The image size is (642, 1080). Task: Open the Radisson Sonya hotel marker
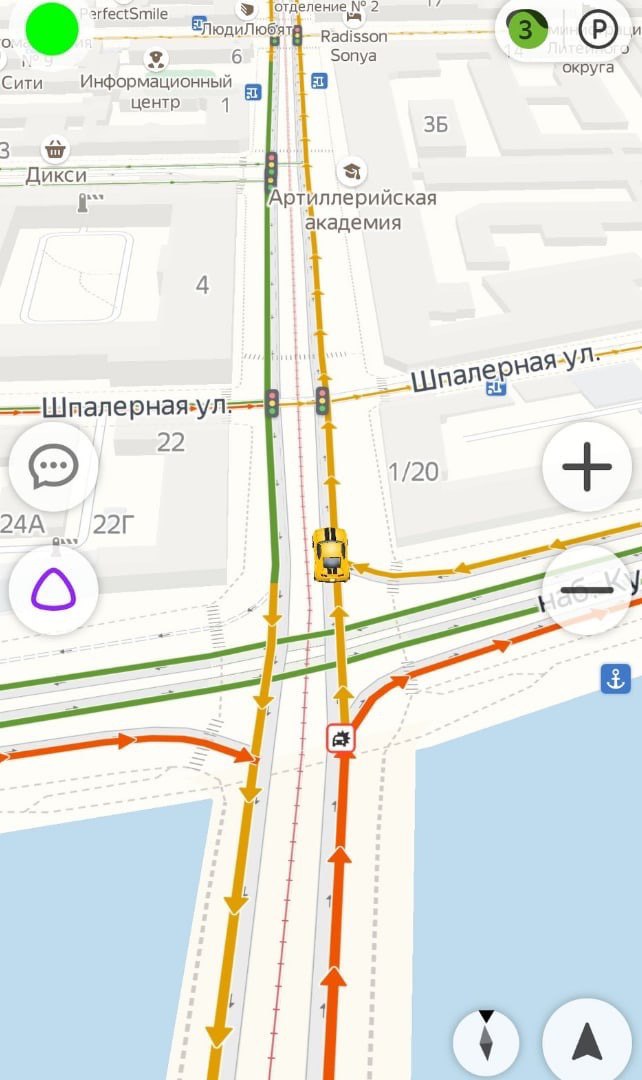coord(355,16)
